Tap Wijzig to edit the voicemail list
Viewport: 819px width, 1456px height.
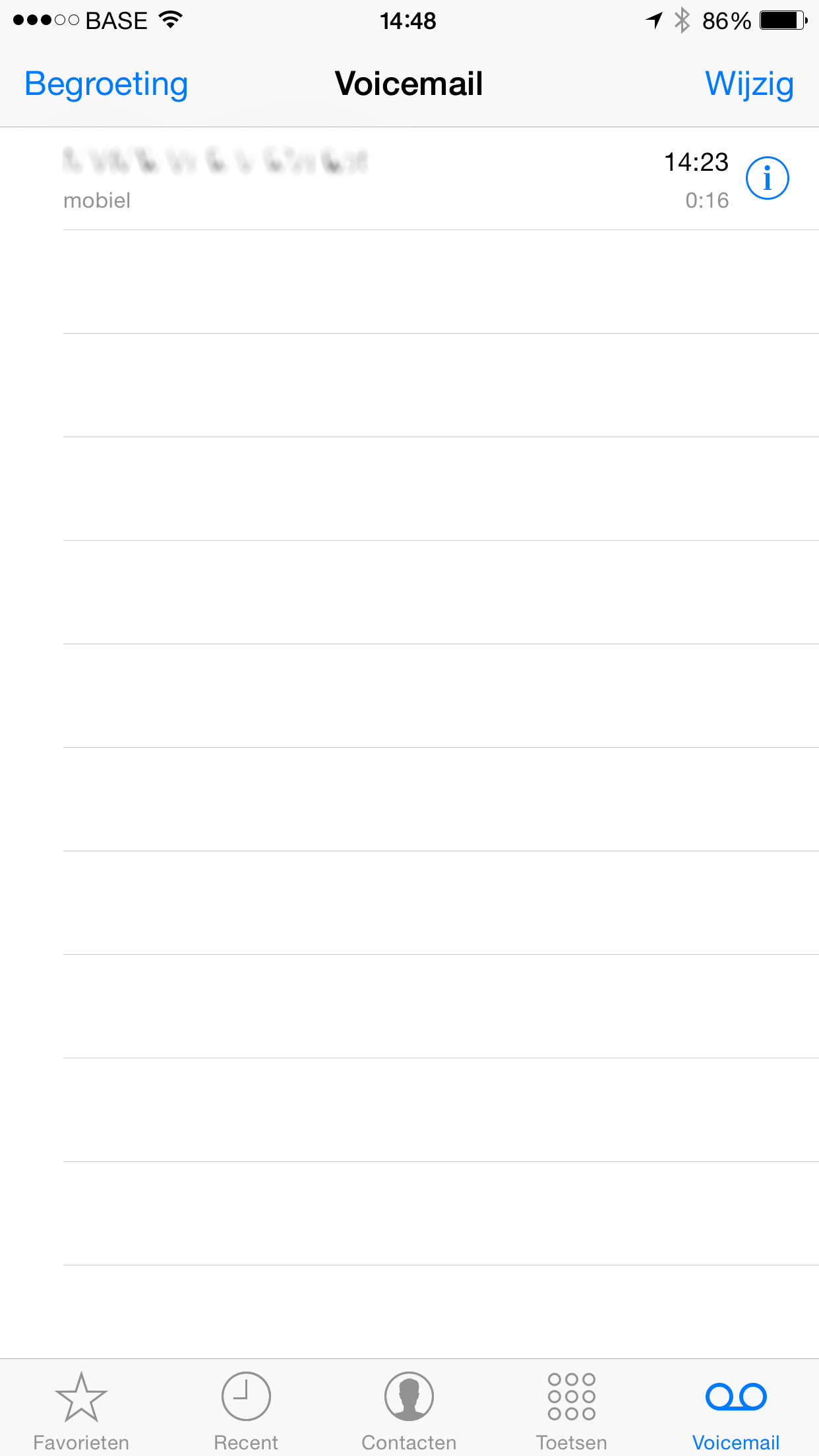(748, 84)
